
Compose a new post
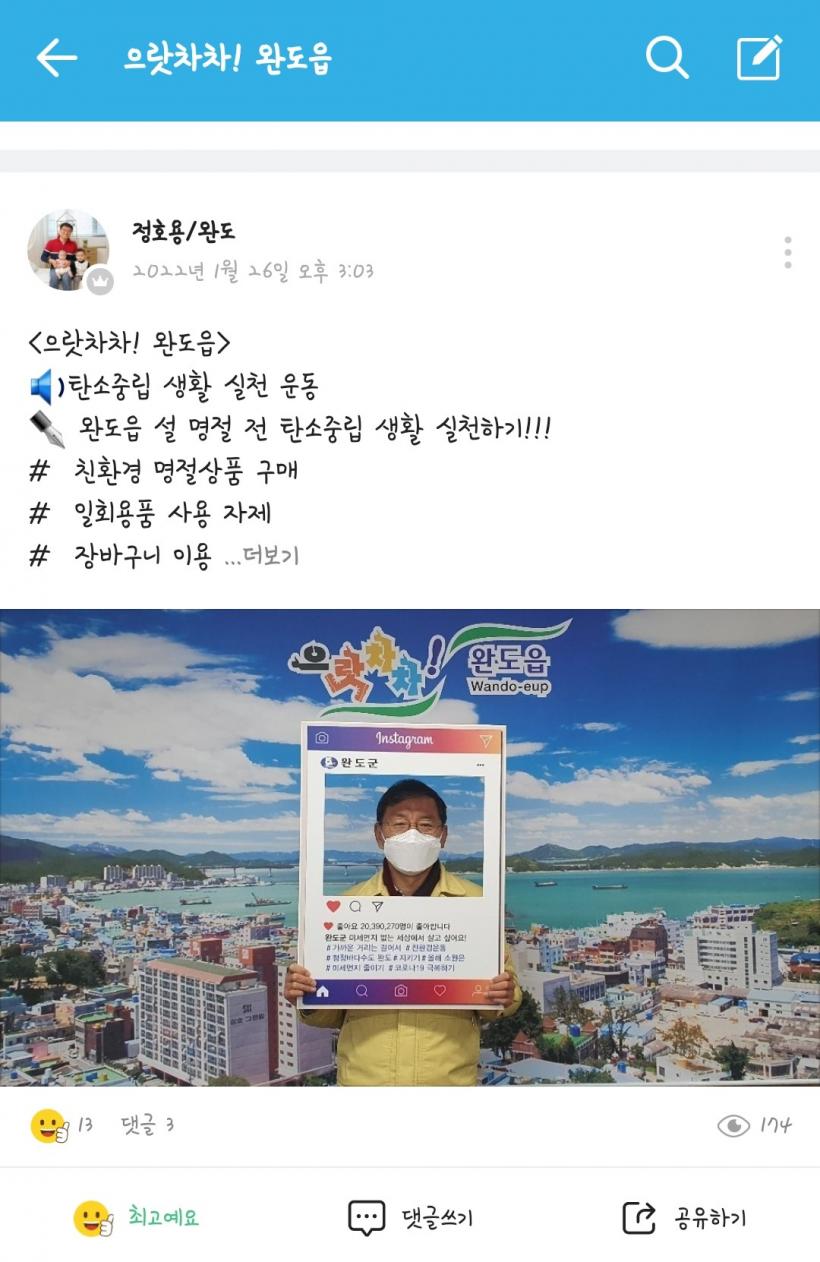pos(759,58)
